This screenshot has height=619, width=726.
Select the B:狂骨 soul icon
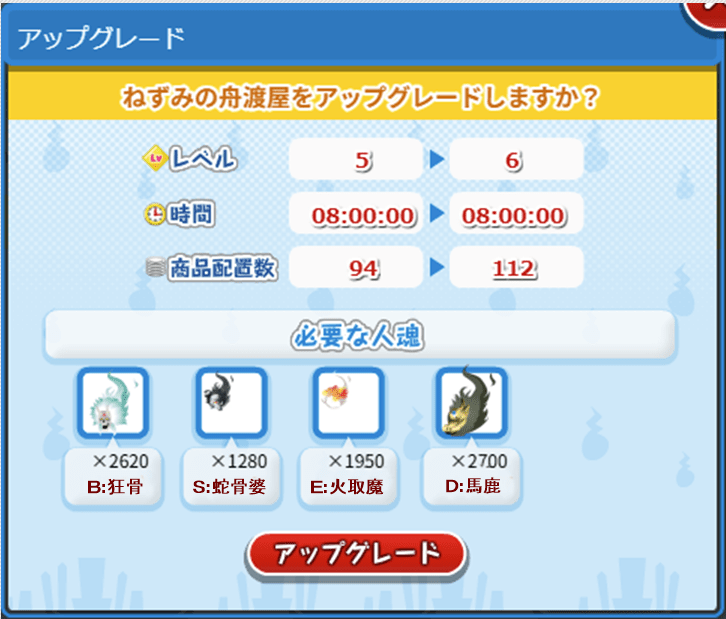[x=113, y=403]
